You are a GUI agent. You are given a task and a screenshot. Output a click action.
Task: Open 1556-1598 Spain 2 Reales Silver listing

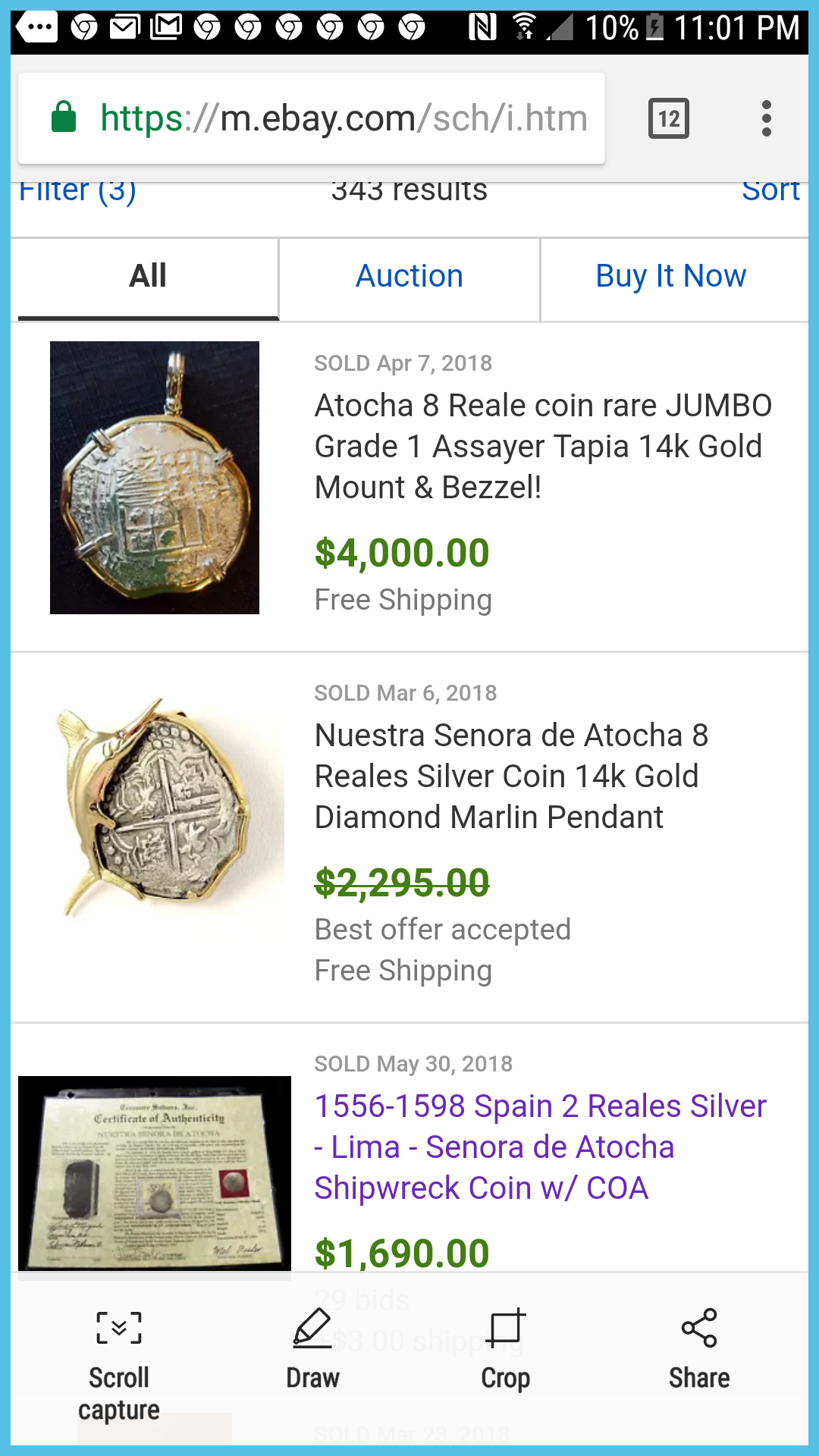[x=540, y=1147]
